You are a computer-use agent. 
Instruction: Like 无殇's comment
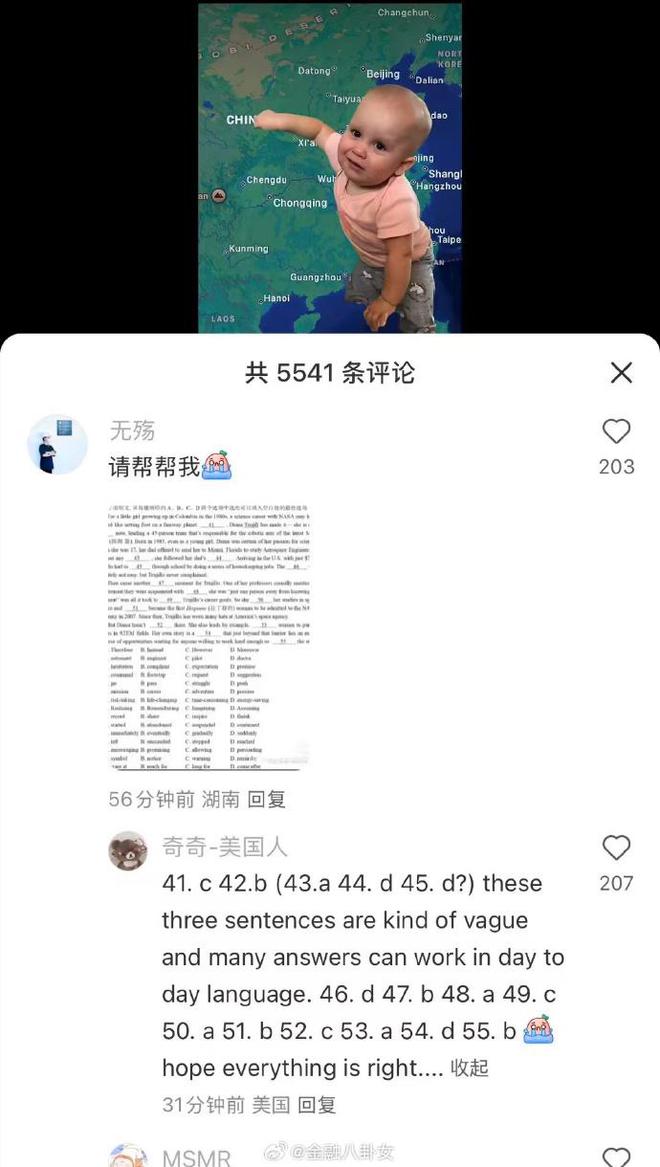[x=617, y=432]
